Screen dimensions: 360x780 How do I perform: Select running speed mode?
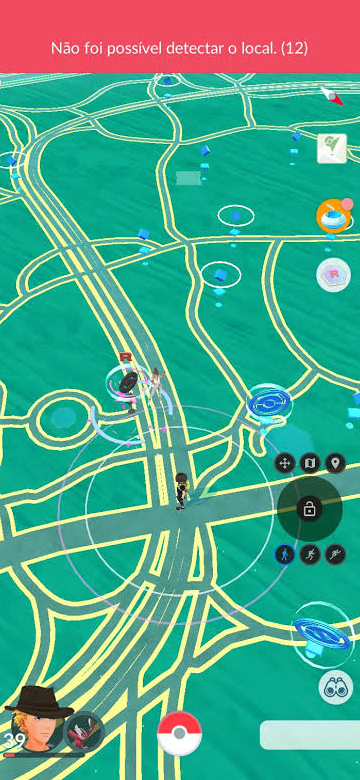pos(310,555)
